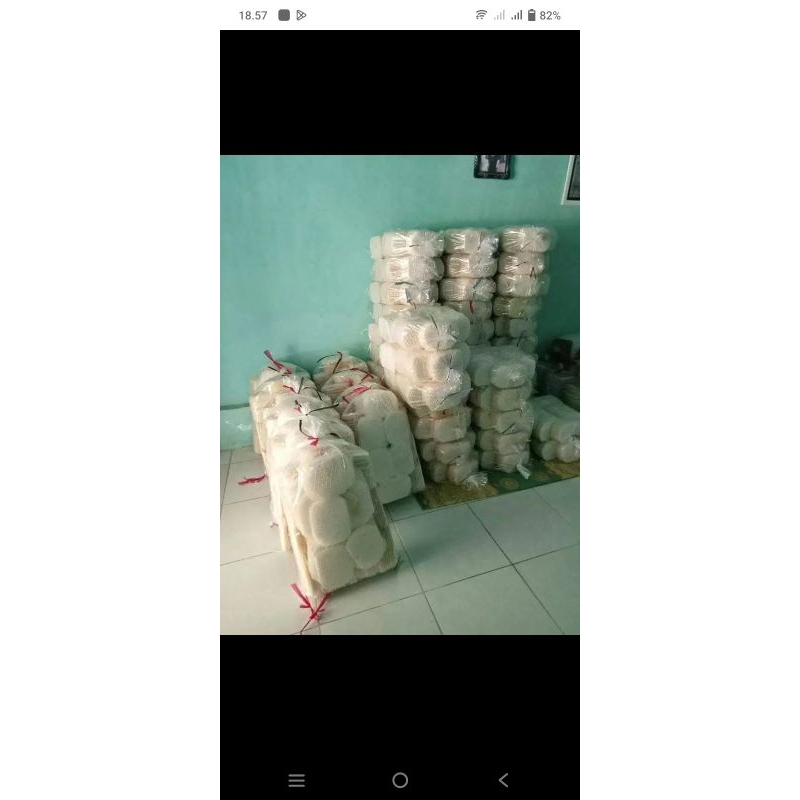Return to the home screen
The height and width of the screenshot is (800, 800).
(x=400, y=780)
